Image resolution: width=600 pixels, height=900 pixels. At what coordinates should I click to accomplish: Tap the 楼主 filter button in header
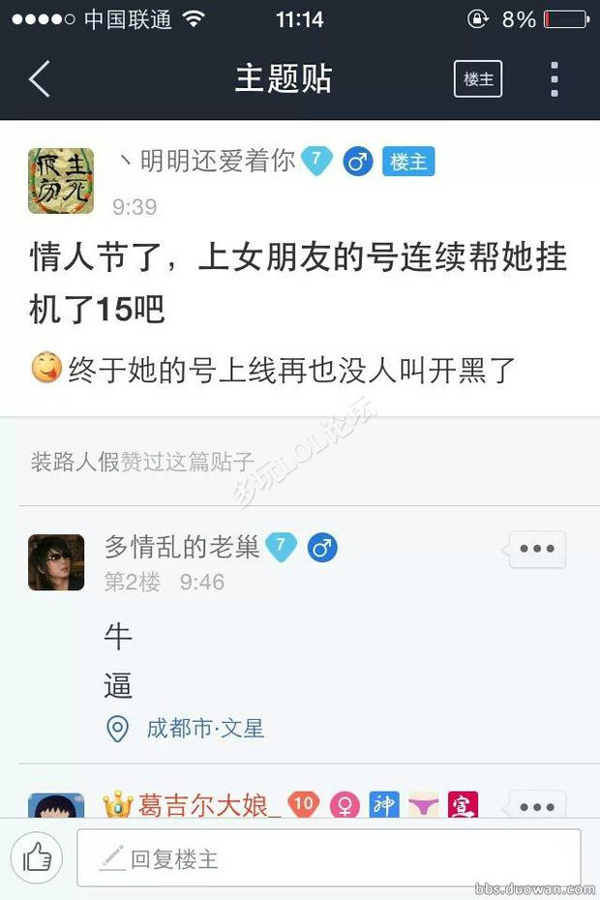[478, 79]
